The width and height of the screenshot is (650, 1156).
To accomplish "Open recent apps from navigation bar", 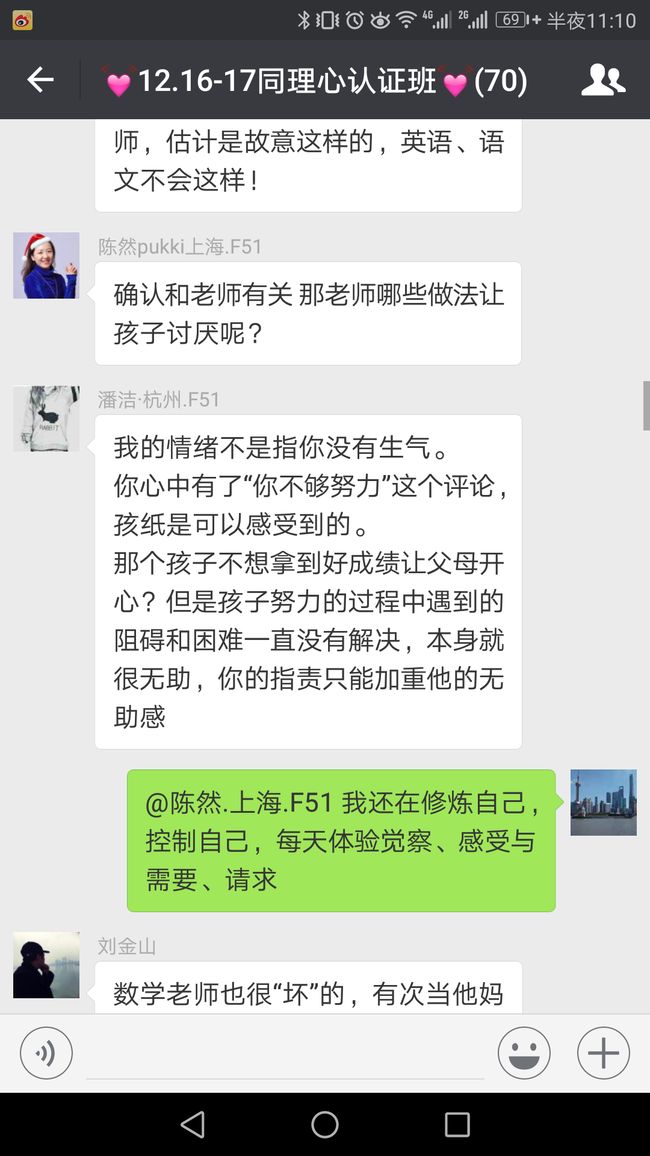I will (457, 1125).
